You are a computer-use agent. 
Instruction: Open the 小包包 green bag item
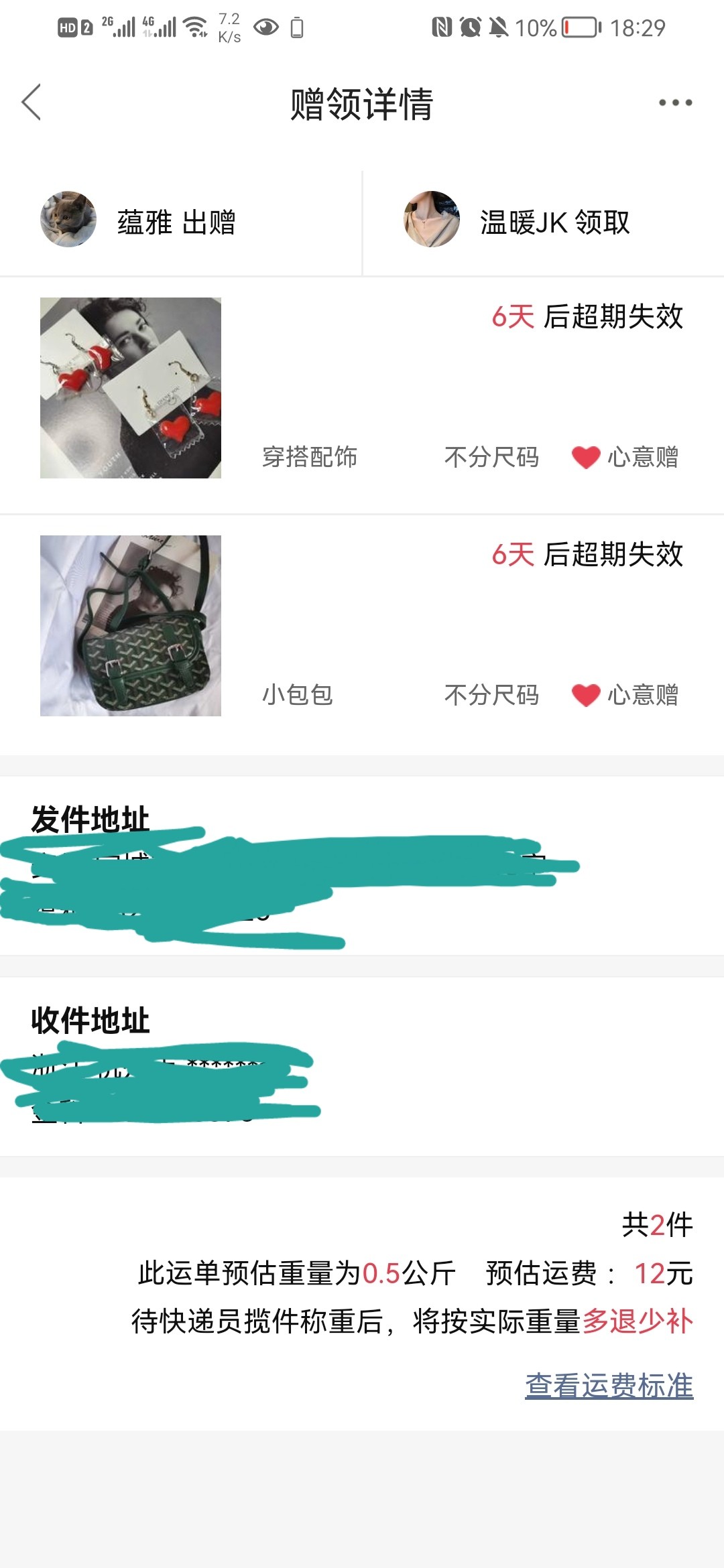pyautogui.click(x=131, y=626)
